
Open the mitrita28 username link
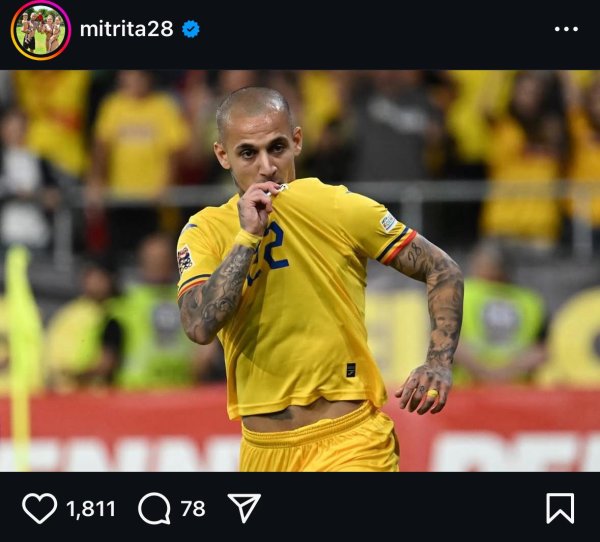pos(126,29)
